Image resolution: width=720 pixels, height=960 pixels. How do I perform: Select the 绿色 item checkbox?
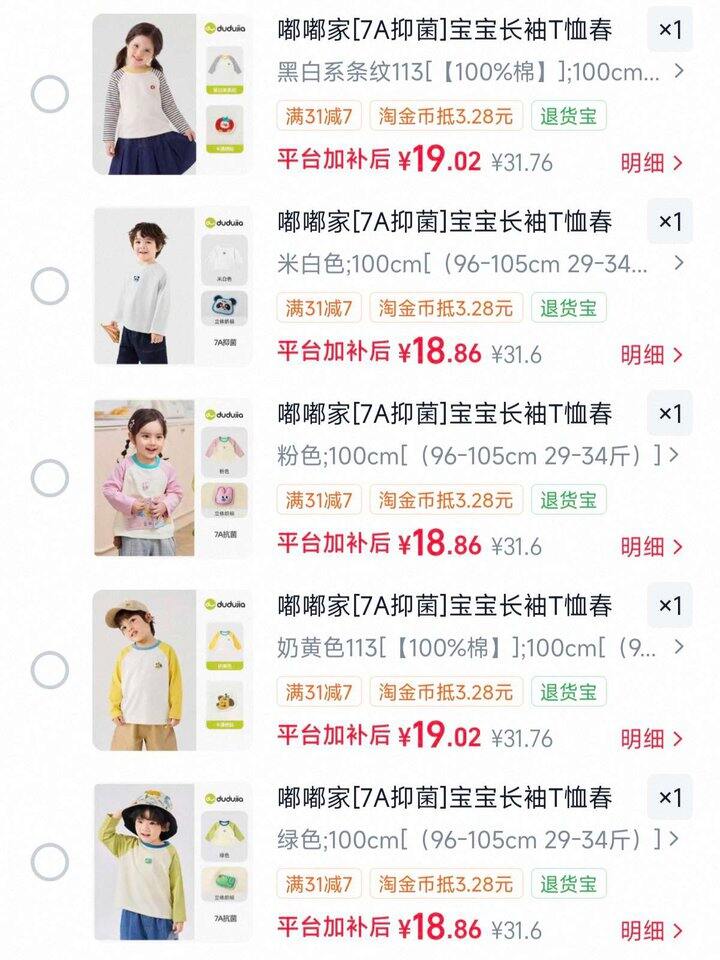coord(50,861)
